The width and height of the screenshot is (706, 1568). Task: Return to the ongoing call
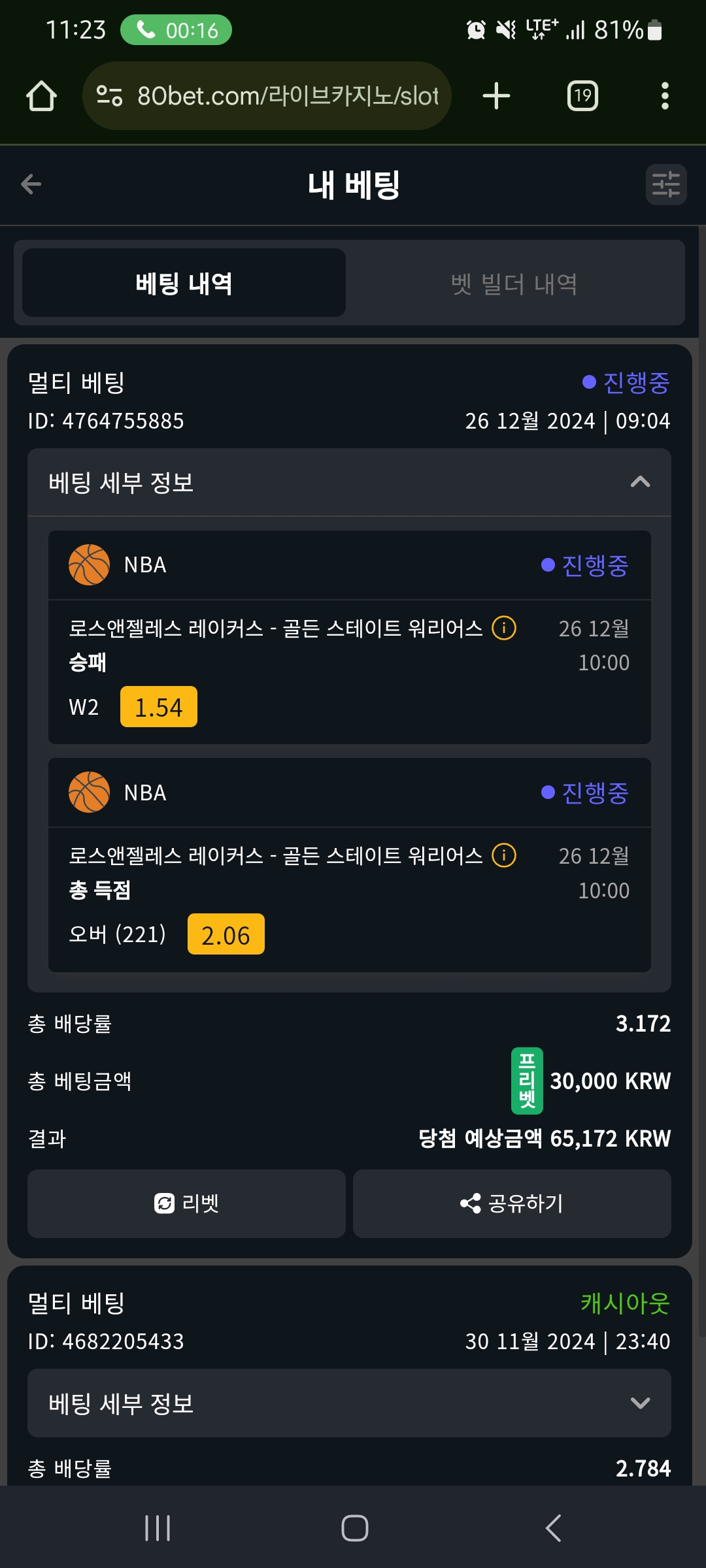(x=176, y=30)
